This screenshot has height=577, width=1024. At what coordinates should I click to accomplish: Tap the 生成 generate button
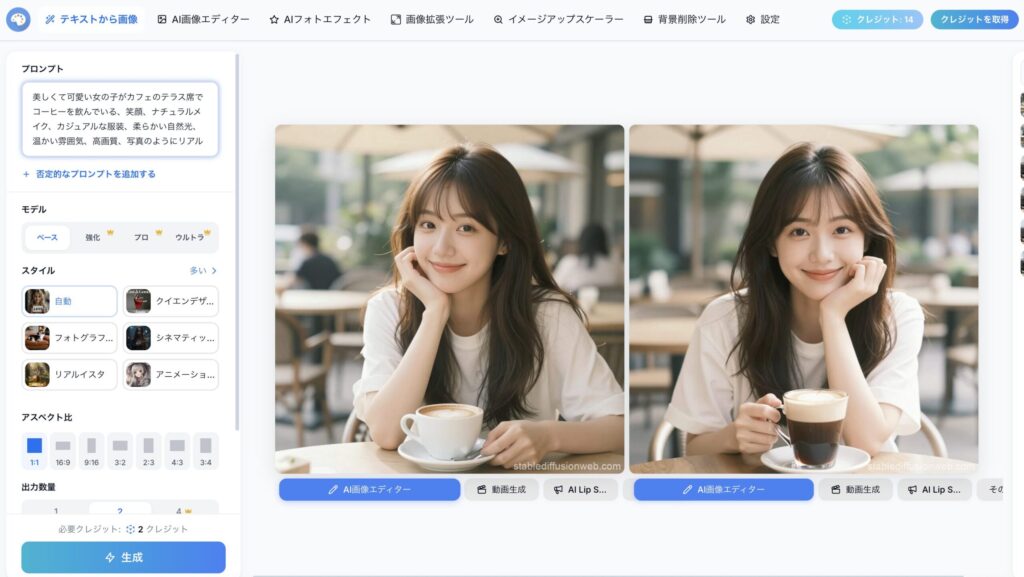123,557
